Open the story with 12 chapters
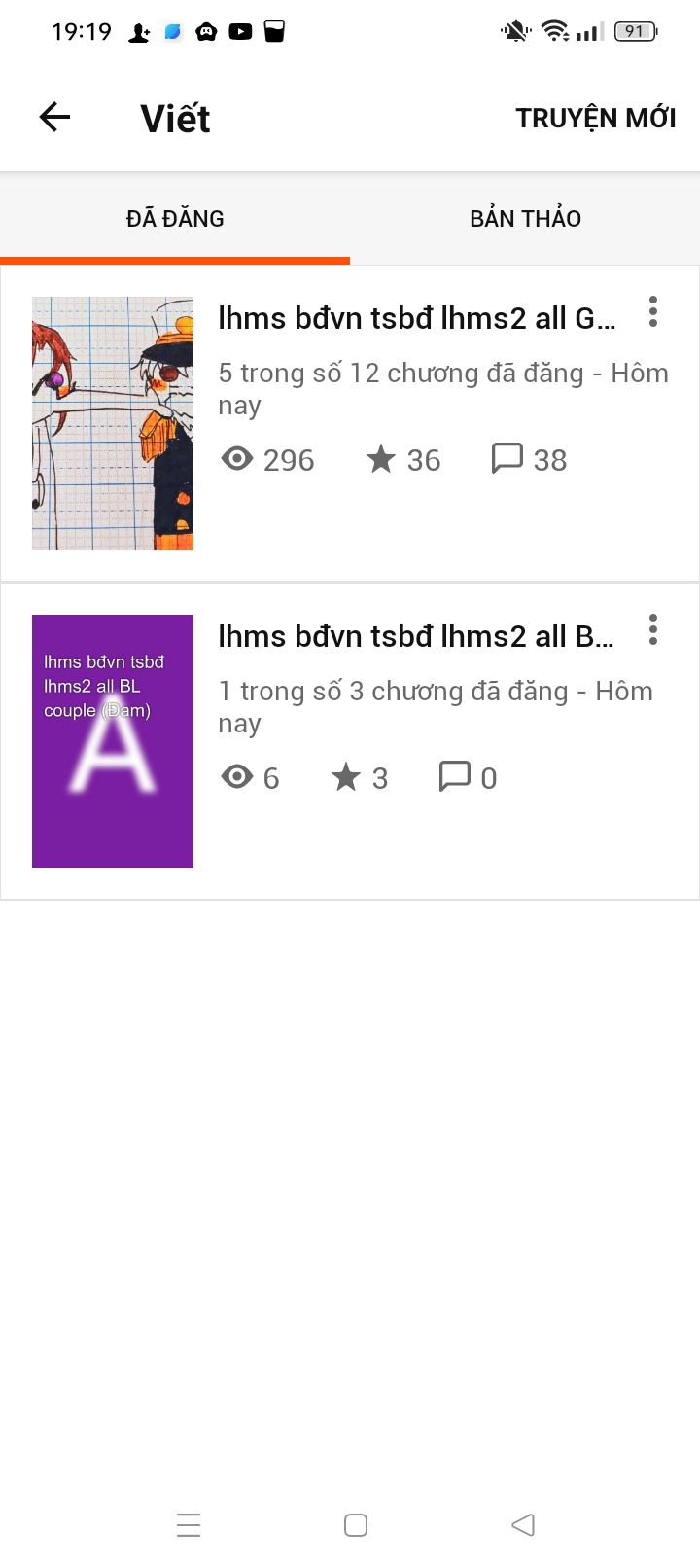The width and height of the screenshot is (700, 1568). pos(416,318)
